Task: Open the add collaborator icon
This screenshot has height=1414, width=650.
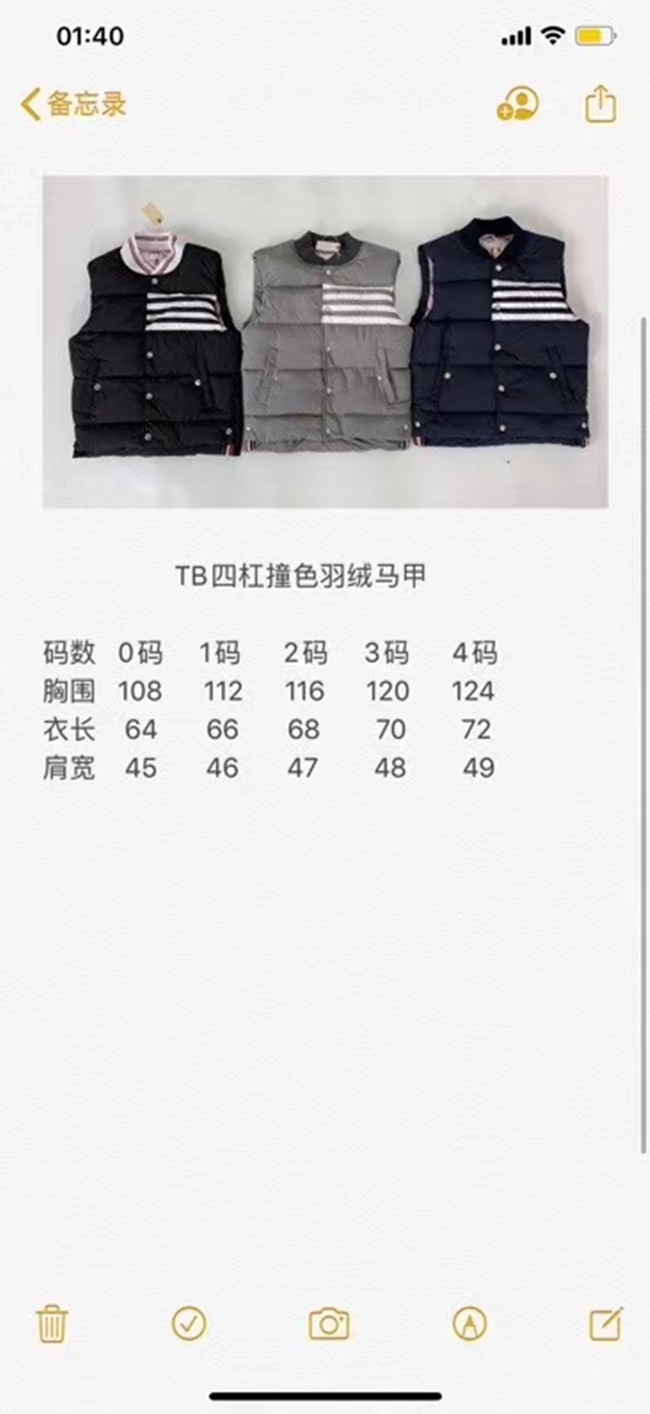Action: (x=517, y=104)
